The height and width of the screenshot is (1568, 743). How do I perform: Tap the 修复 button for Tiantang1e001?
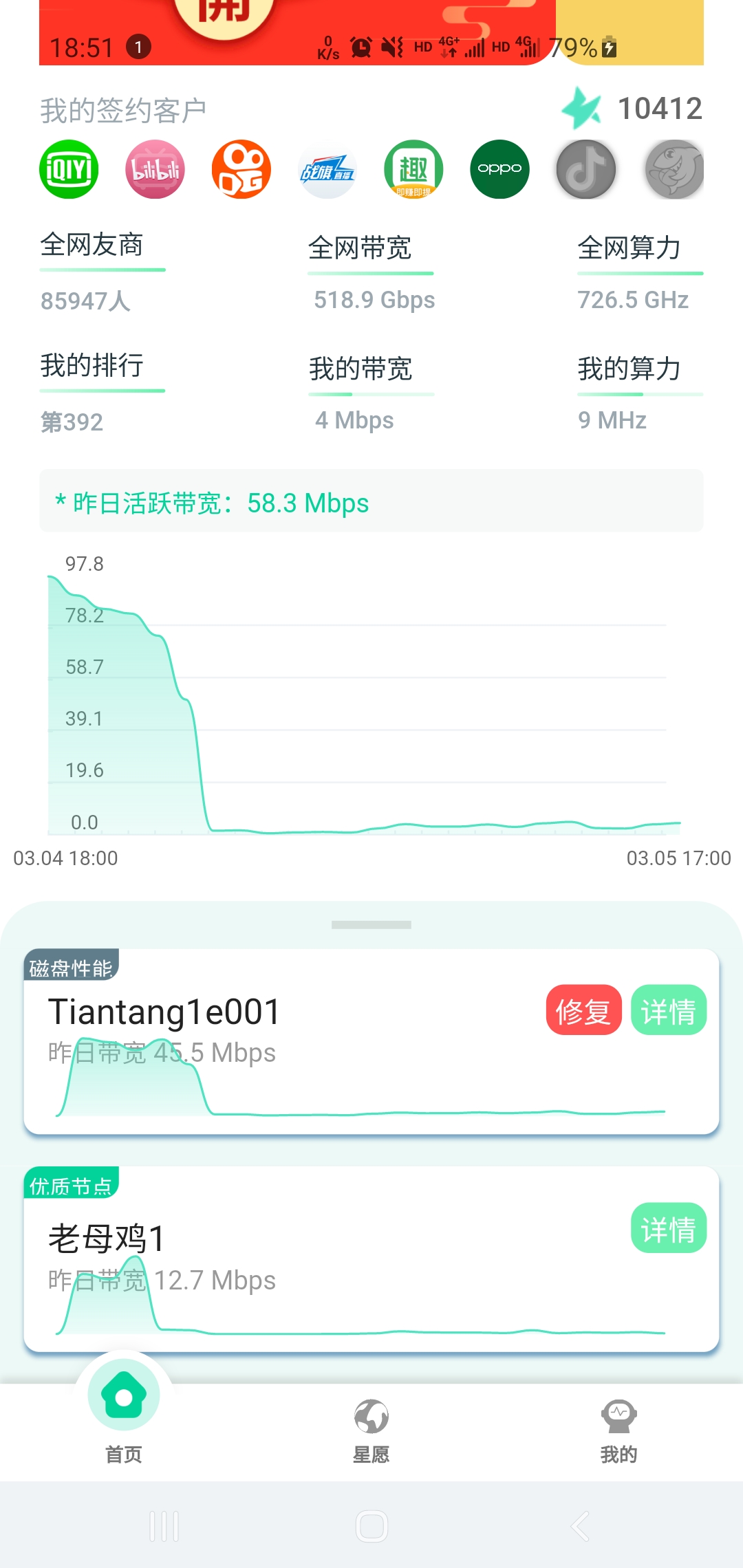[583, 1010]
